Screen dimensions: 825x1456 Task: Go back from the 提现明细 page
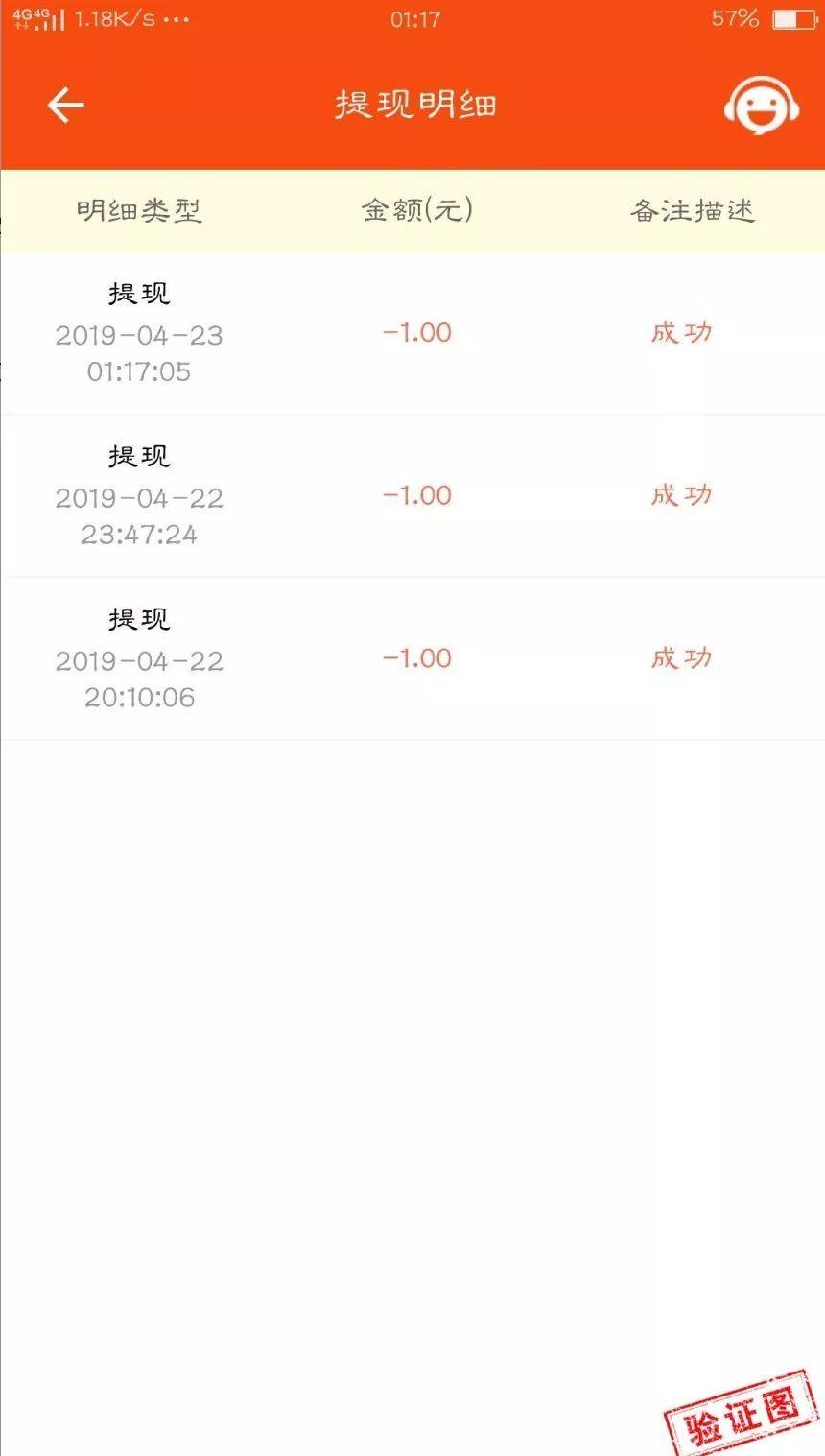pyautogui.click(x=66, y=105)
